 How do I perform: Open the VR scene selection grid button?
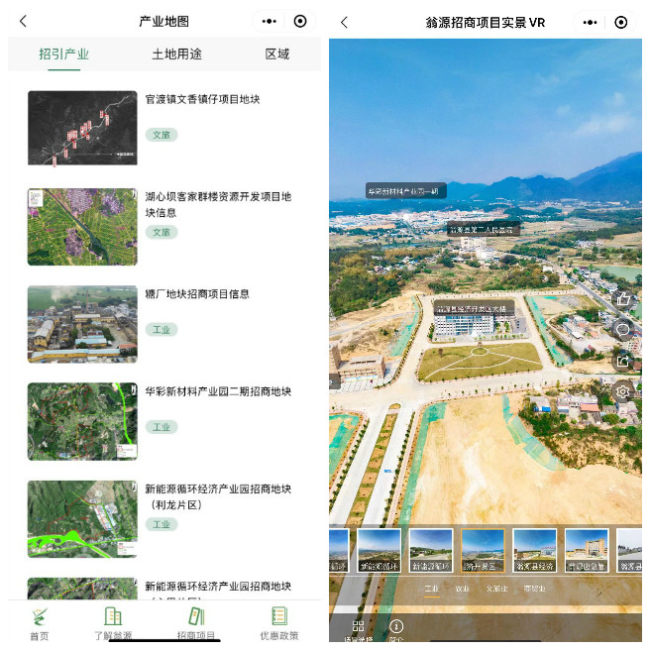tap(358, 628)
